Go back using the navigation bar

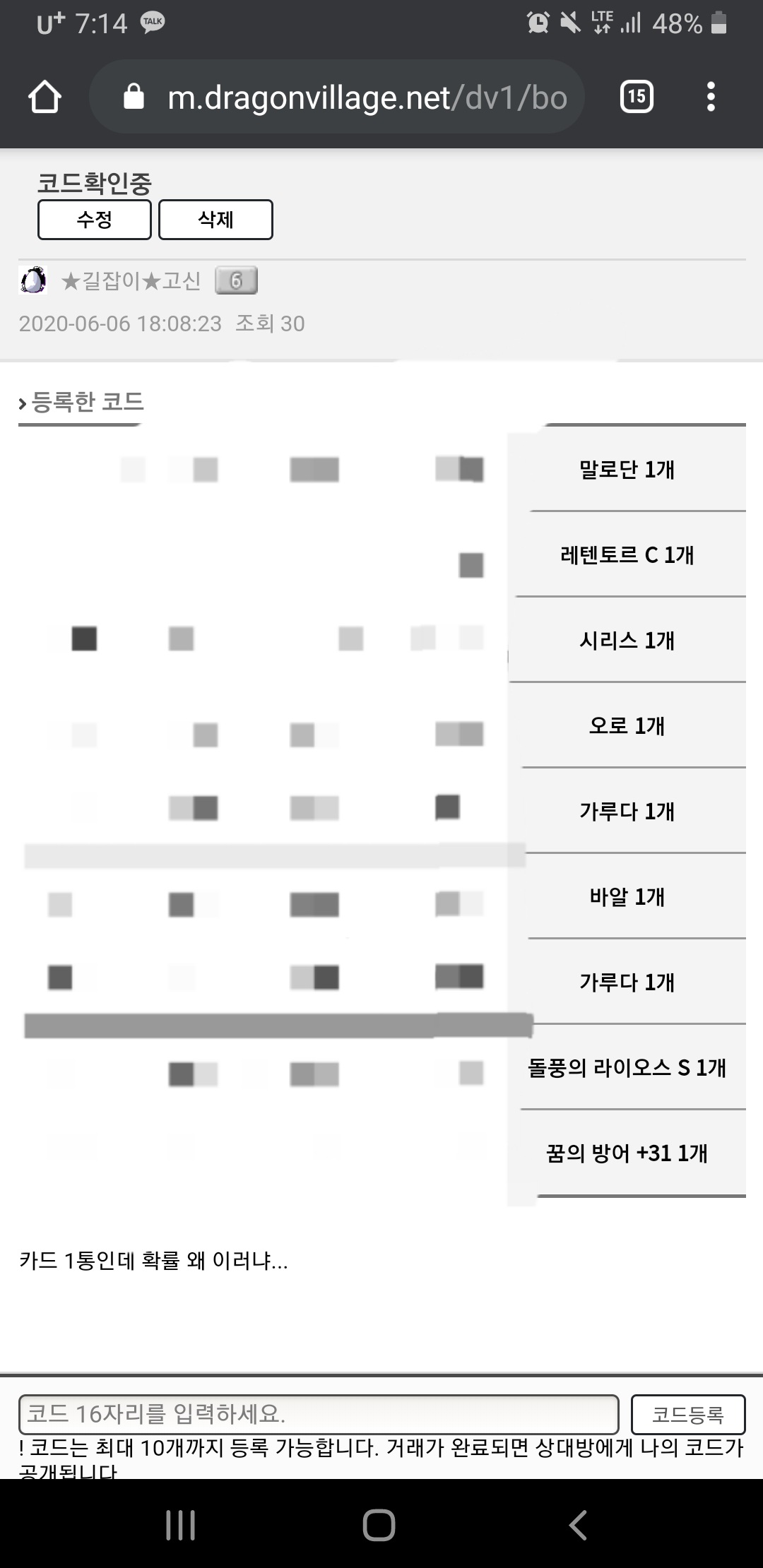point(578,1524)
